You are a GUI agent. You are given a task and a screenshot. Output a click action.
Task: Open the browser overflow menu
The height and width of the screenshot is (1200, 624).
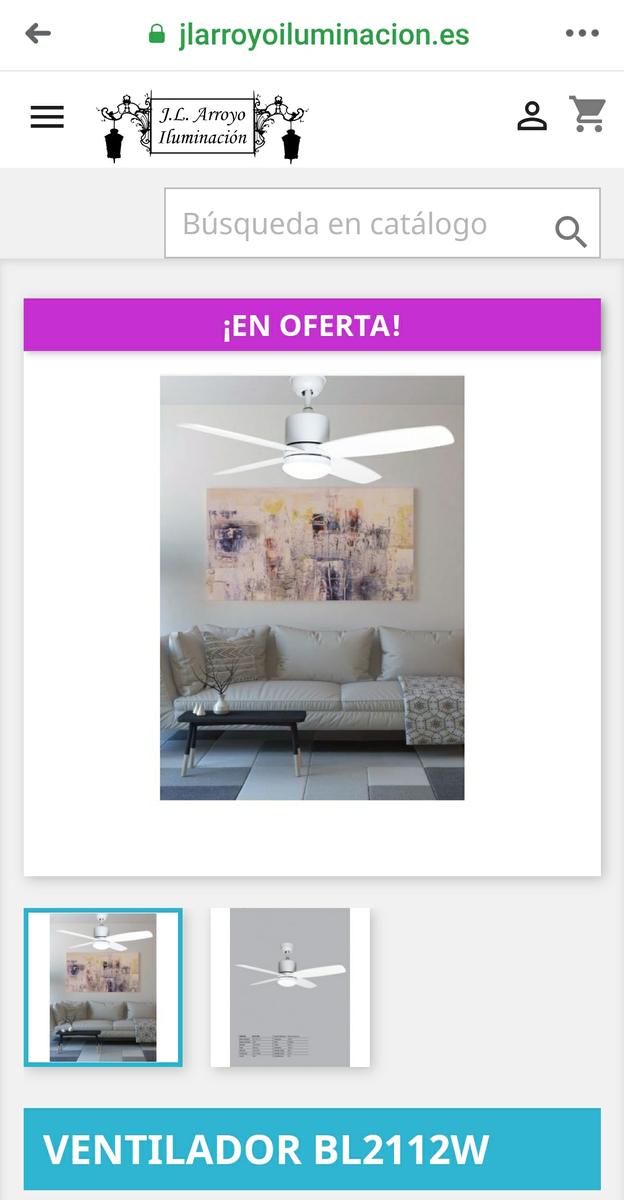[582, 34]
